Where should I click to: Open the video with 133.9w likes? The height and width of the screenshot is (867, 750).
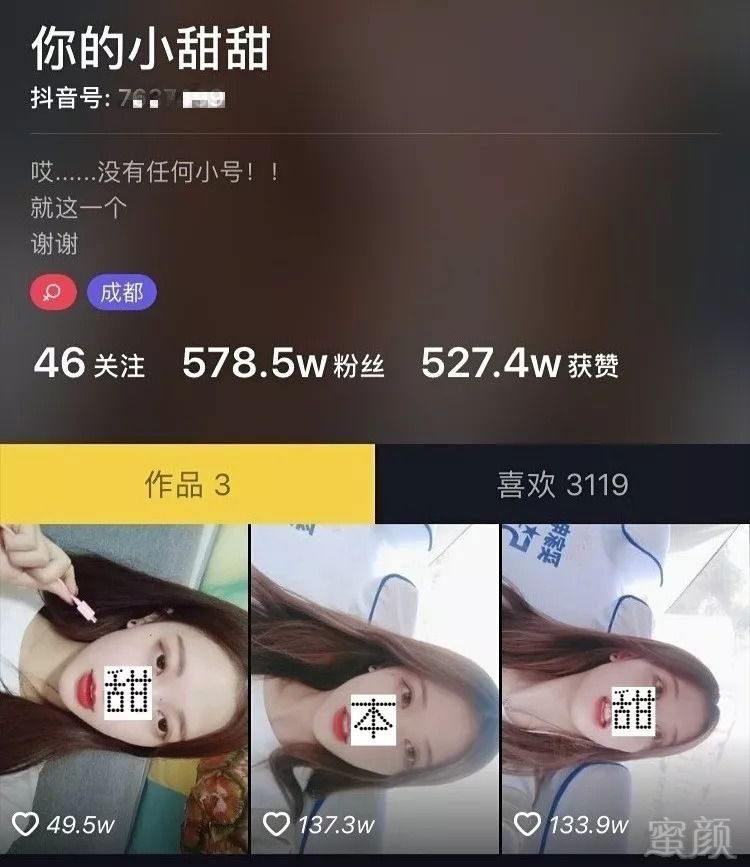(625, 688)
